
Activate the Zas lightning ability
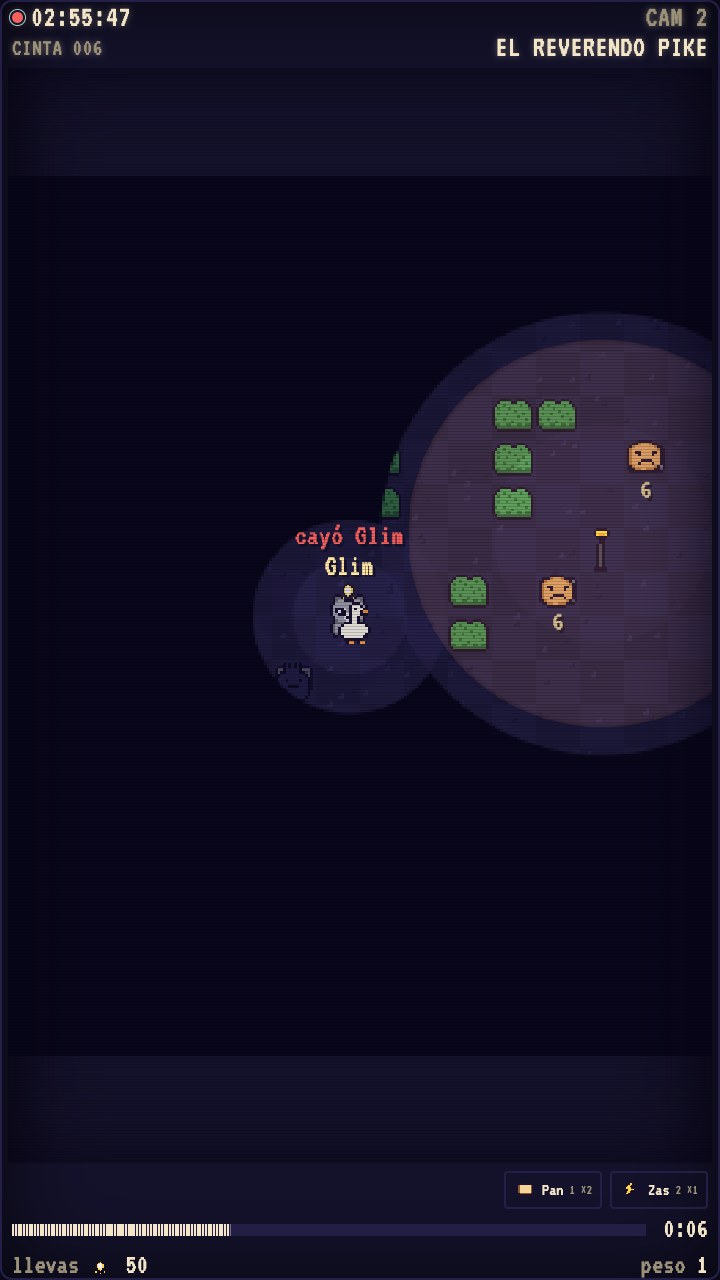(659, 1190)
